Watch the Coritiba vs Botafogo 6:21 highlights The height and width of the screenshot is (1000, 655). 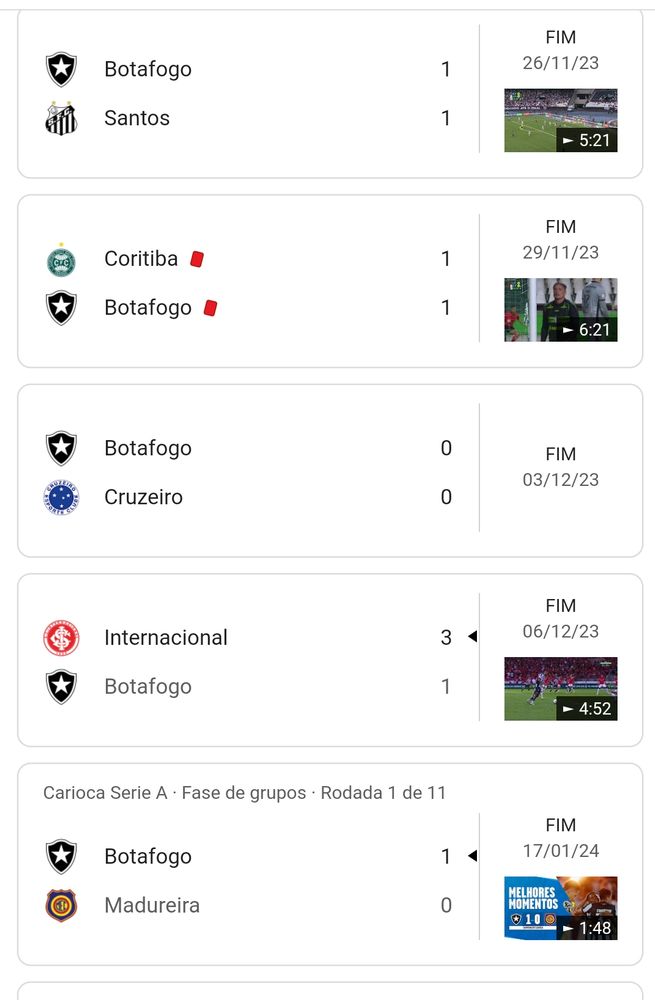(x=560, y=310)
